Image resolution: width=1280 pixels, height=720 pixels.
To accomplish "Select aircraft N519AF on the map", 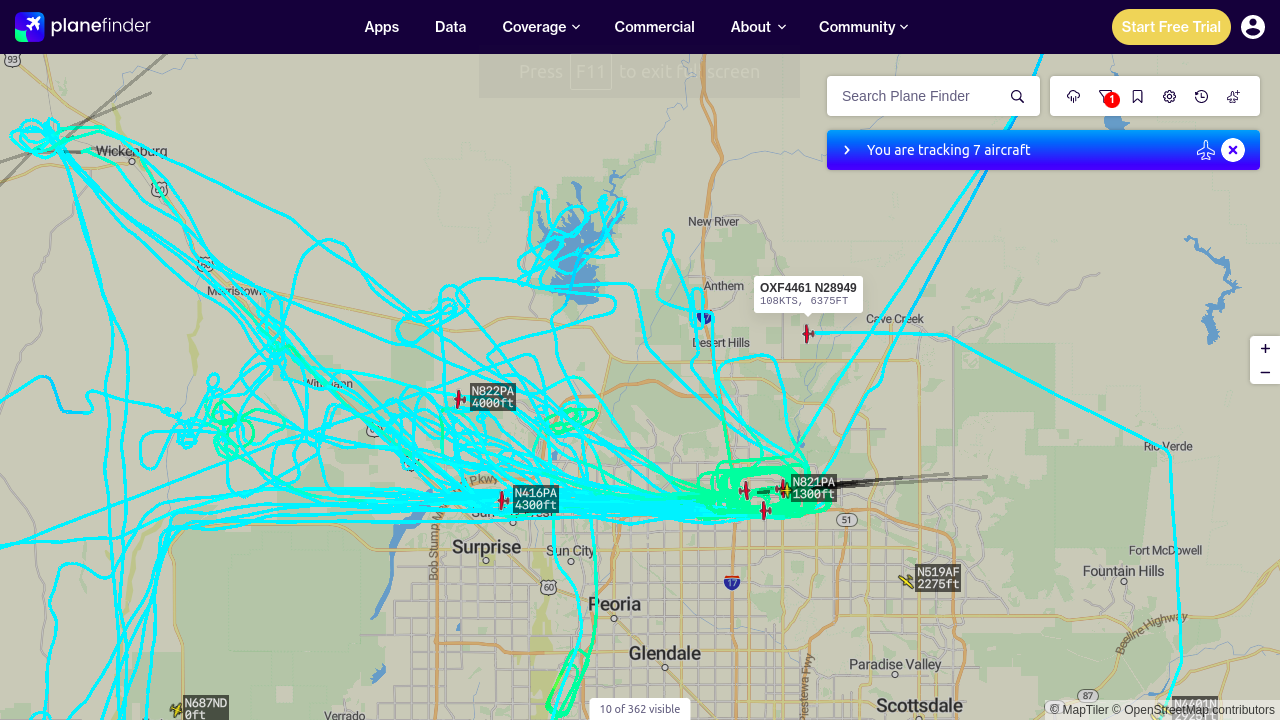I will 907,580.
